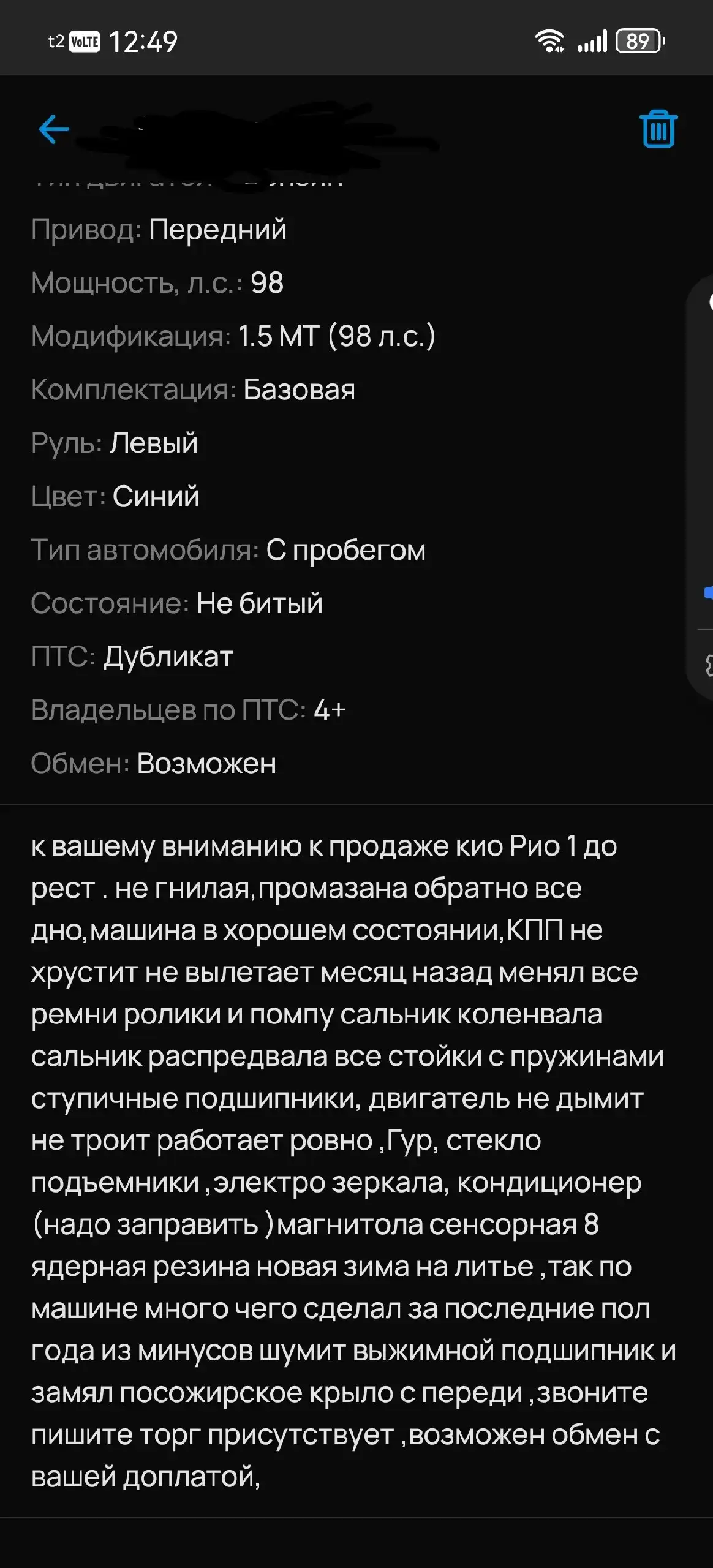Delete this listing with the trash icon
This screenshot has width=713, height=1568.
[x=658, y=129]
